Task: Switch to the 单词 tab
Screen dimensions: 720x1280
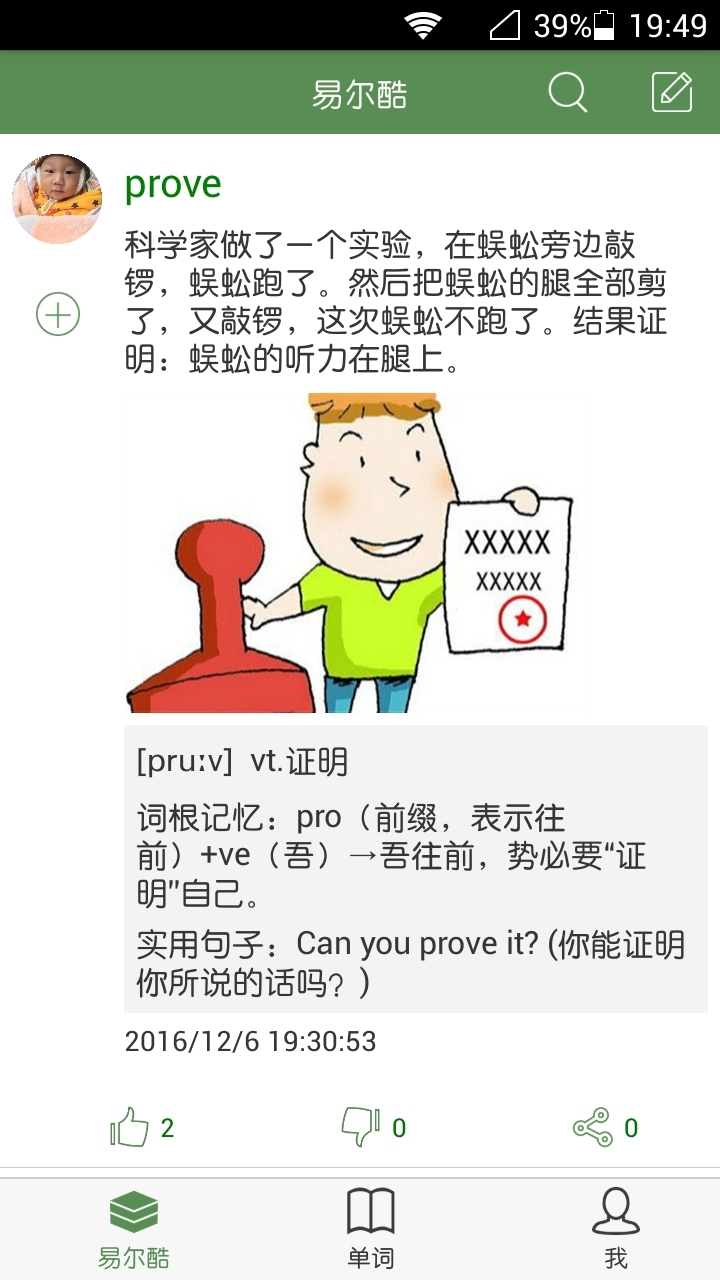Action: pos(371,1230)
